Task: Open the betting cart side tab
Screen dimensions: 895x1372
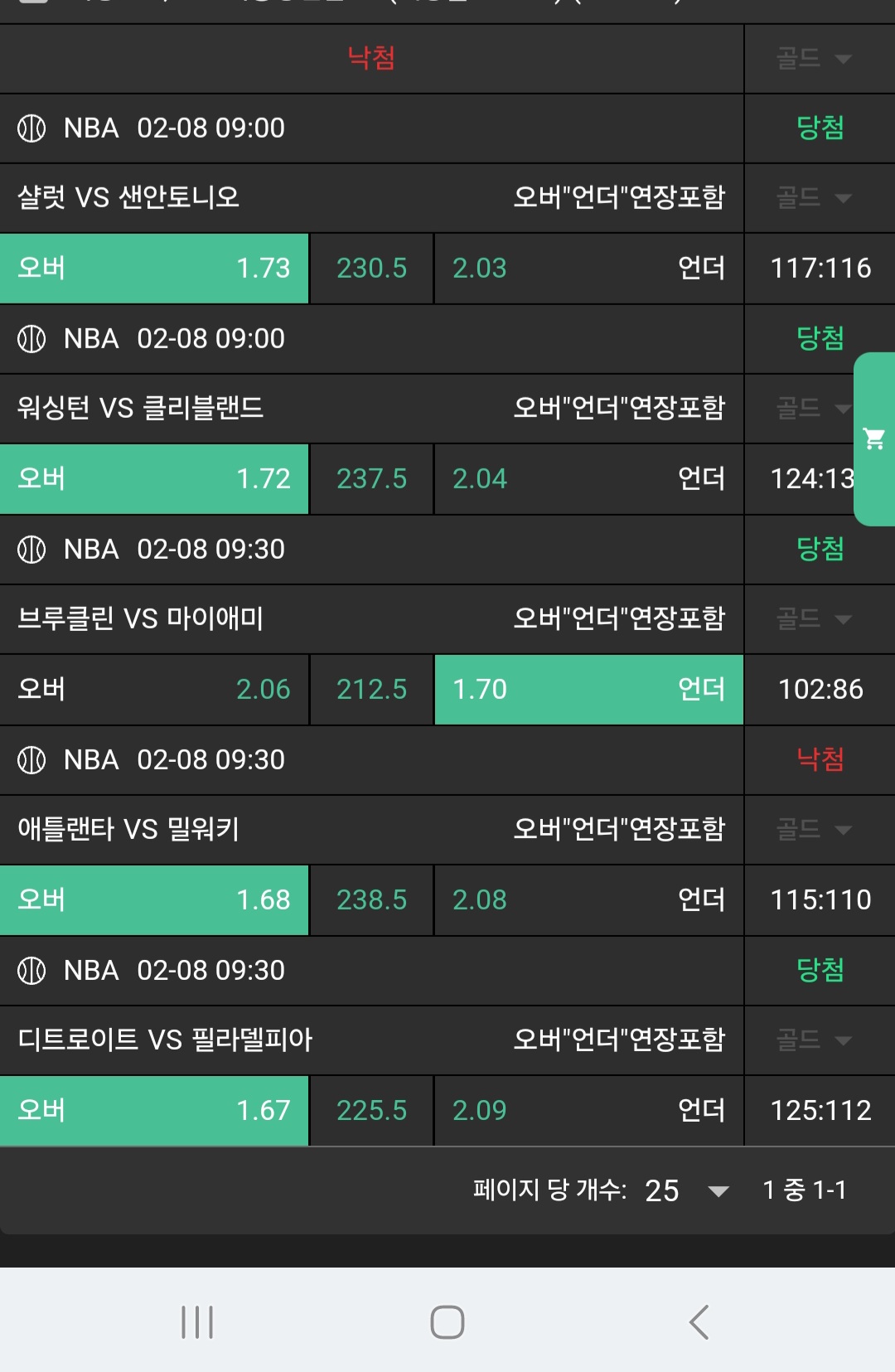Action: (x=874, y=439)
